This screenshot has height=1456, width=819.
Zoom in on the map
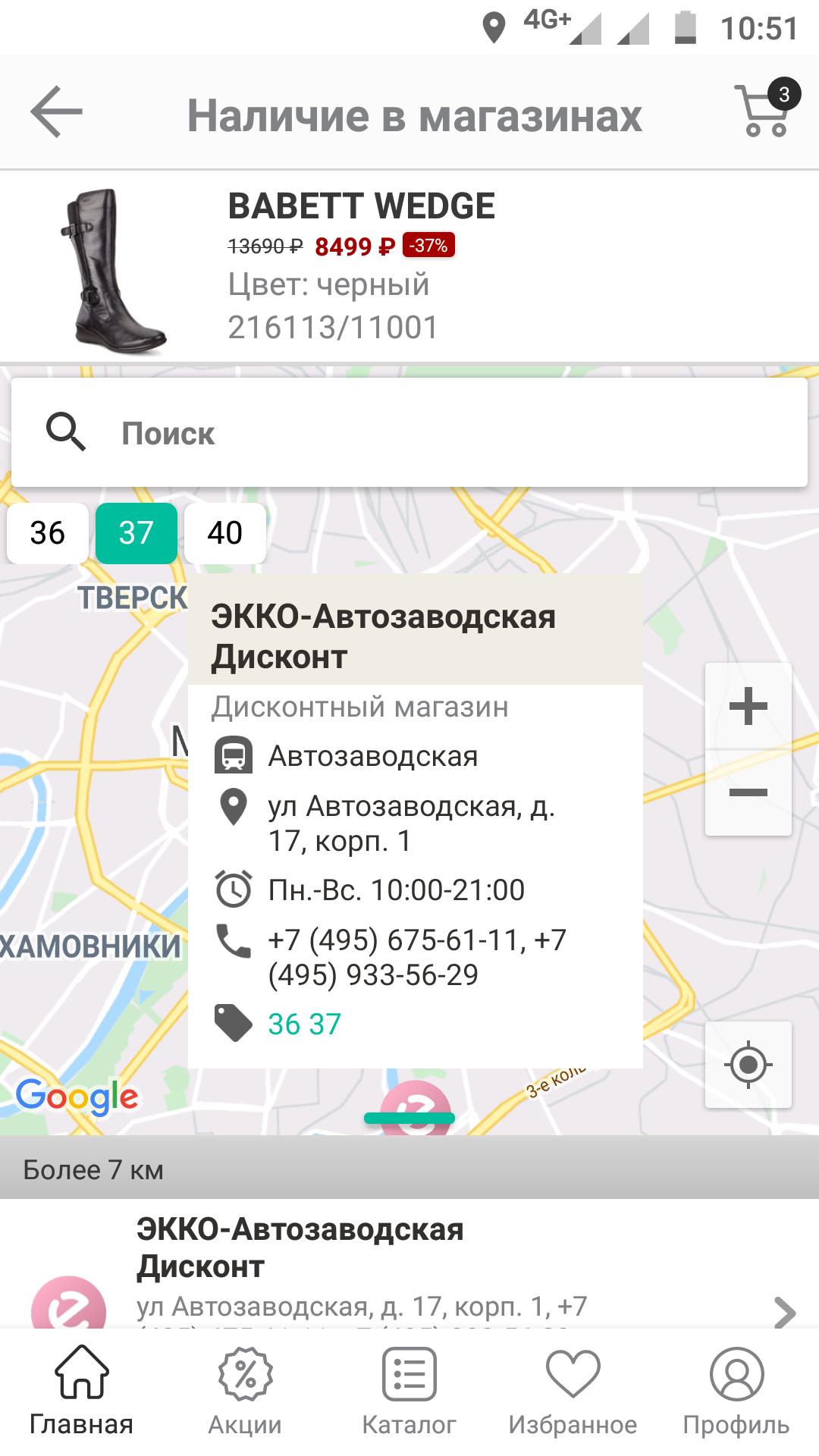[748, 707]
